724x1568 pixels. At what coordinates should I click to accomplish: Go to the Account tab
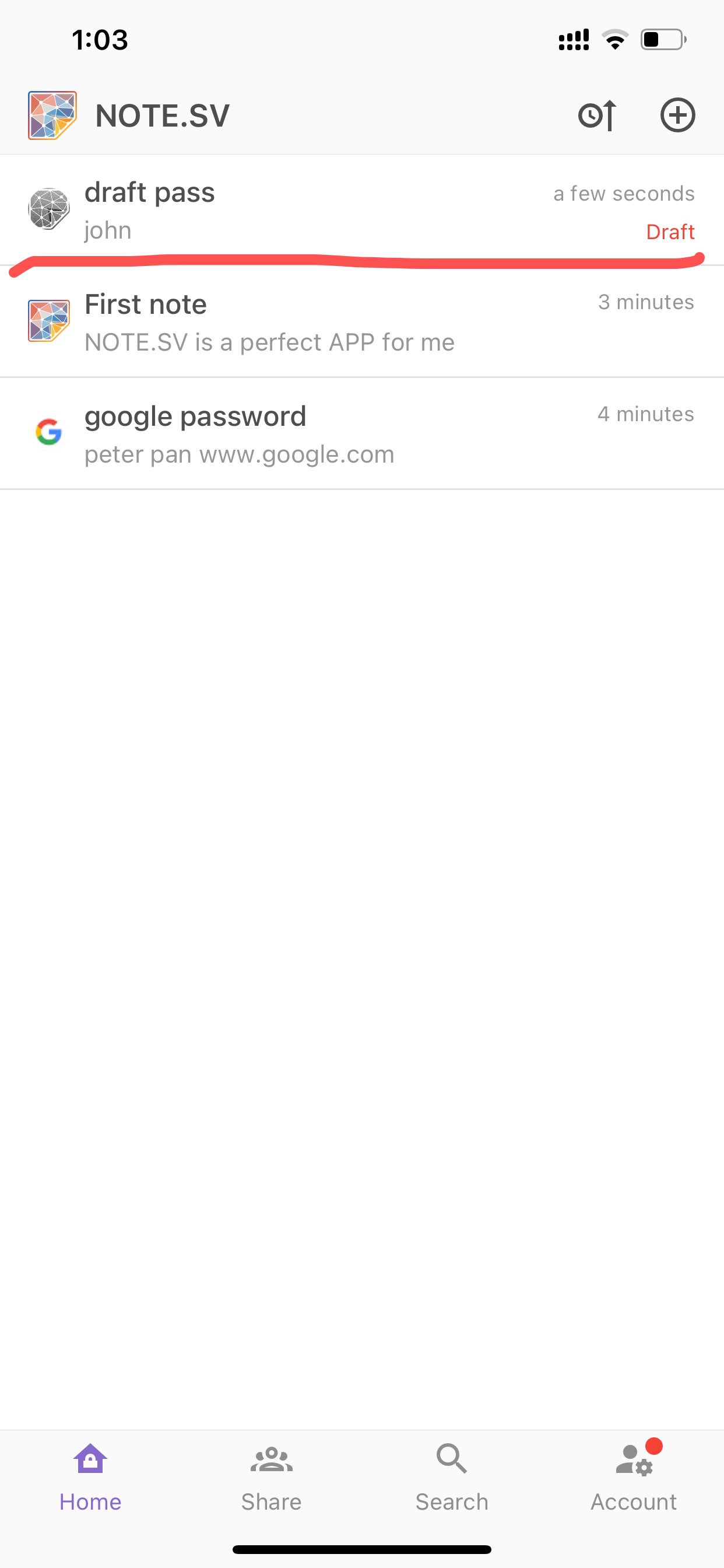(x=633, y=1478)
